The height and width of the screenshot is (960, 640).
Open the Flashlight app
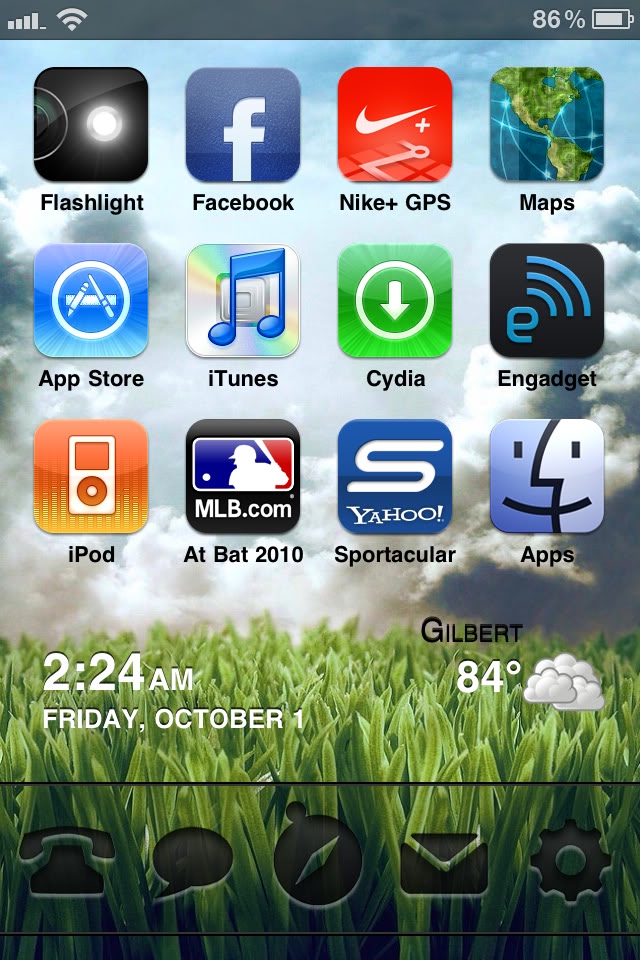coord(91,124)
